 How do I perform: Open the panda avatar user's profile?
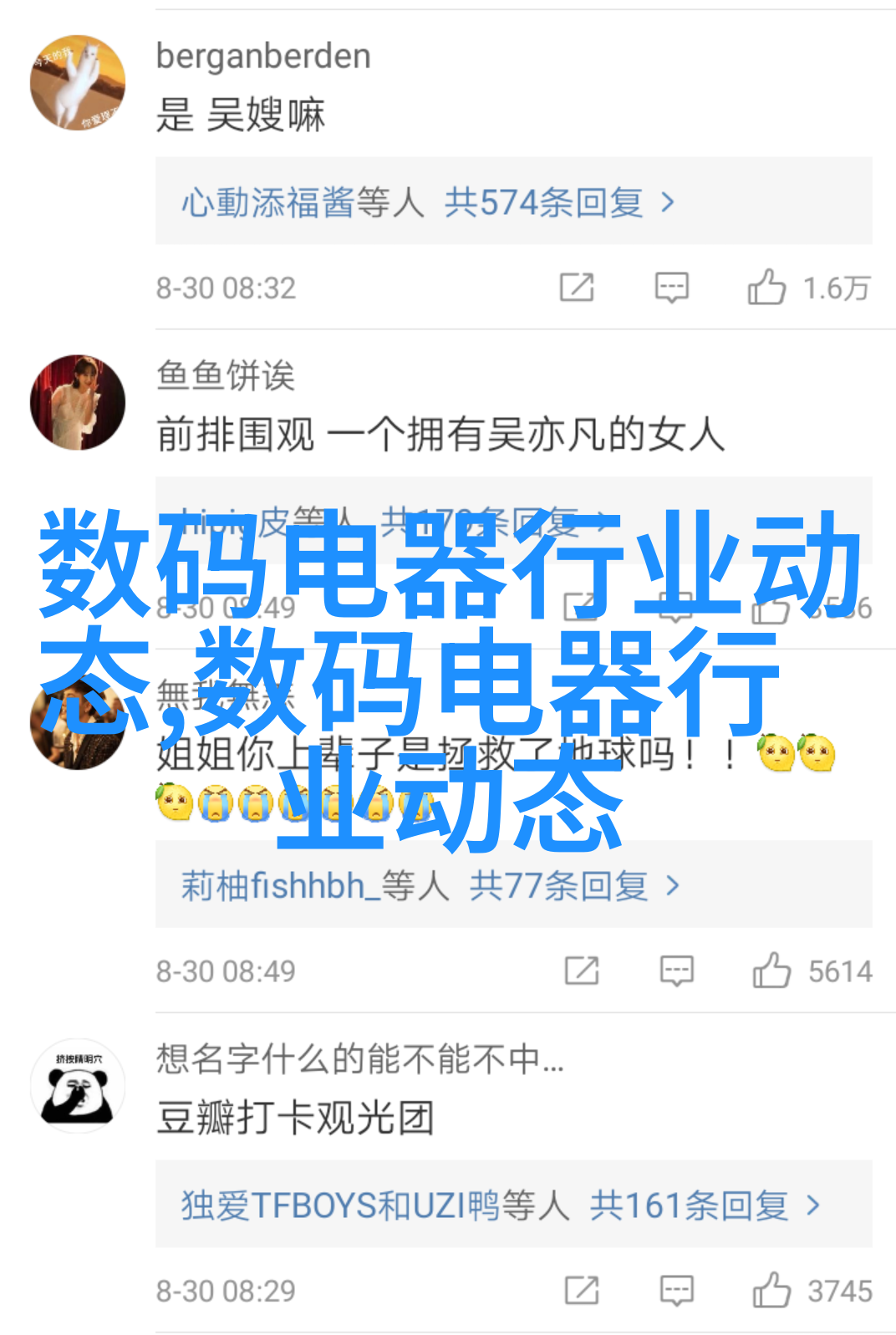(78, 1086)
